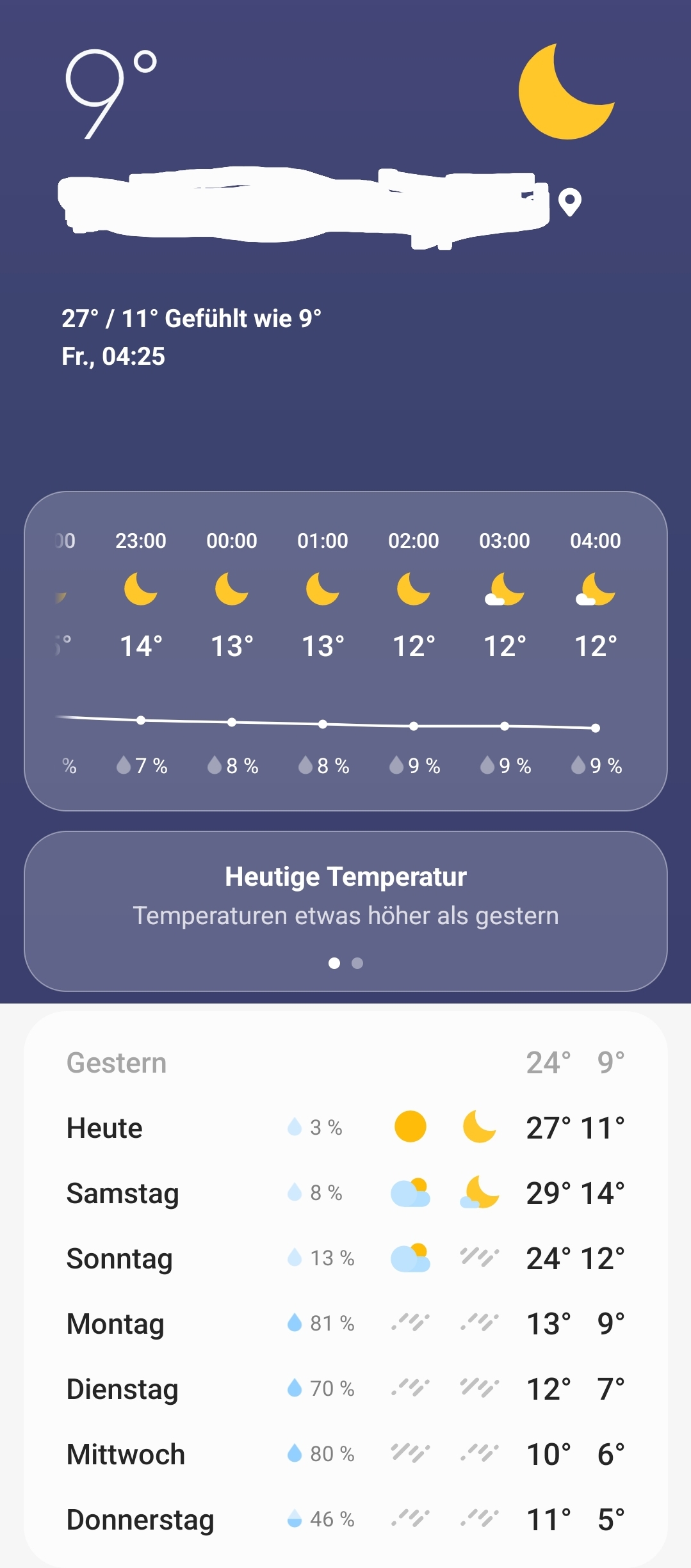The image size is (691, 1568).
Task: Open the Heute forecast row
Action: point(346,1128)
